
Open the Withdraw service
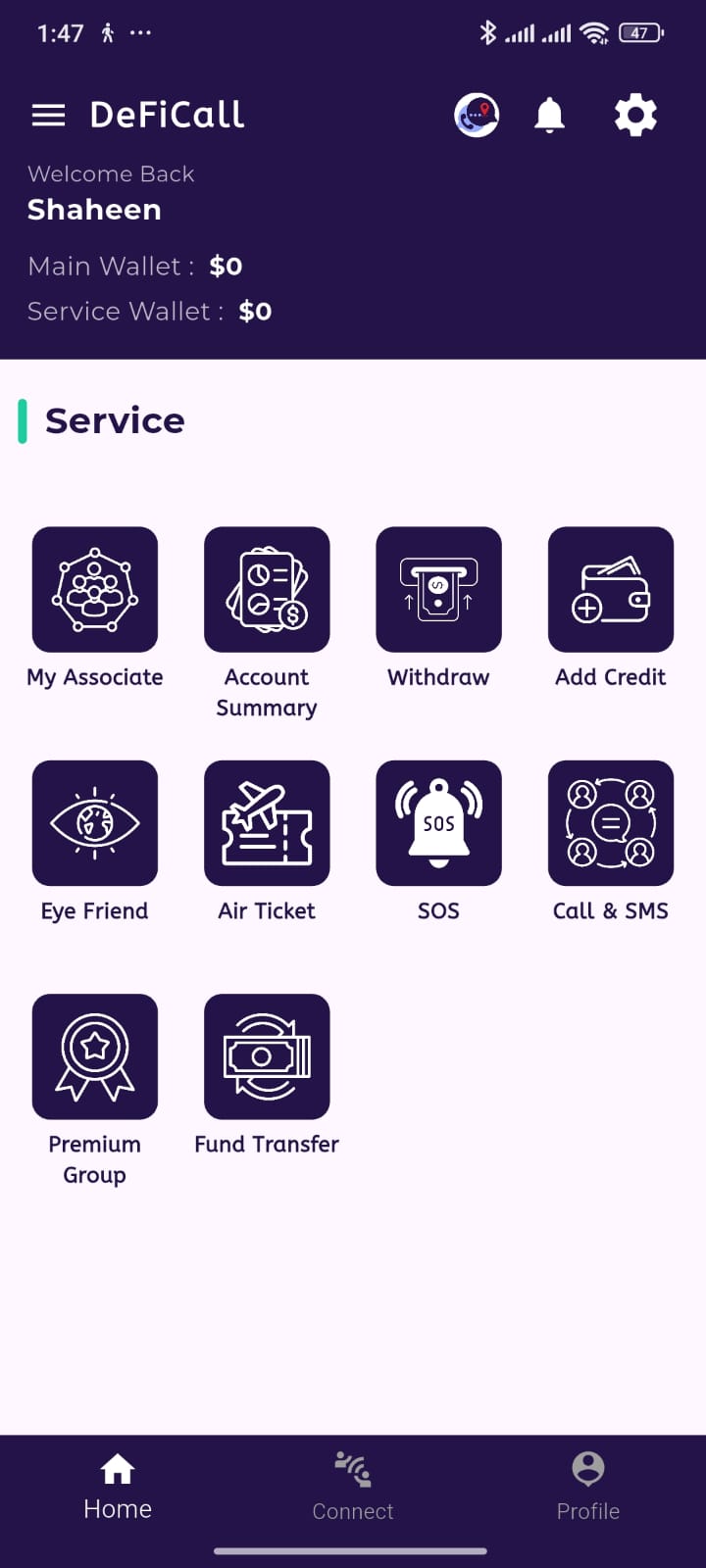pos(438,590)
